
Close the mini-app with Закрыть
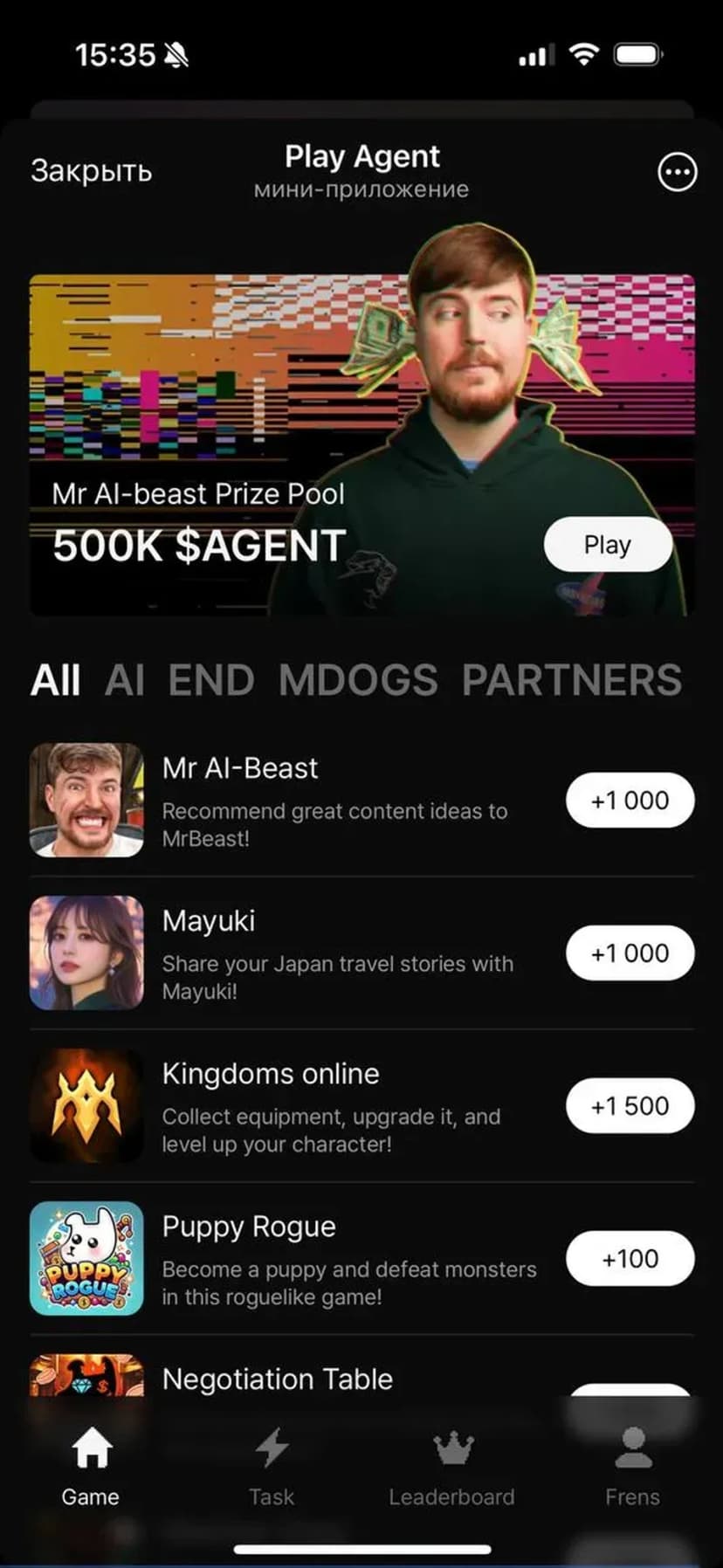[x=91, y=171]
